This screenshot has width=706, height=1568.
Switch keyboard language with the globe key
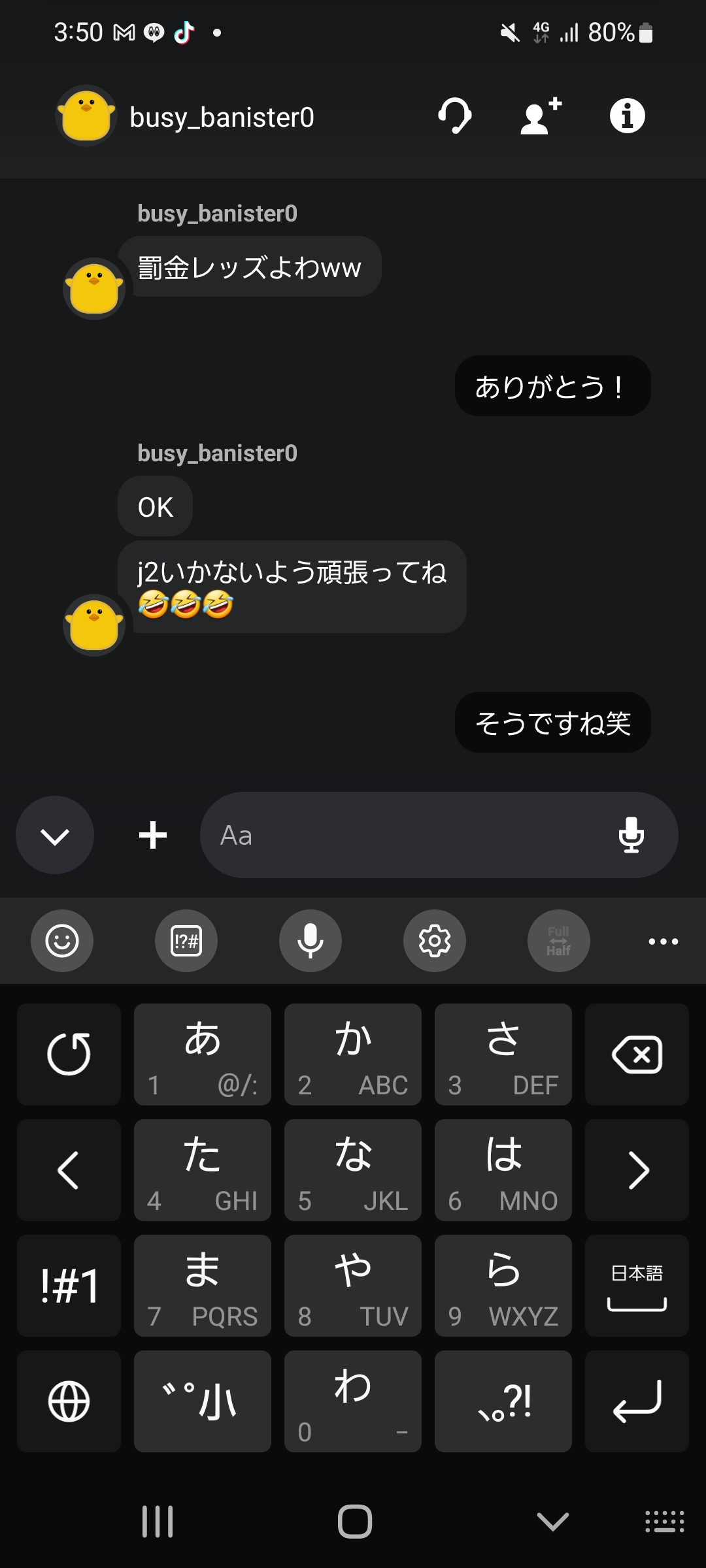point(69,1401)
